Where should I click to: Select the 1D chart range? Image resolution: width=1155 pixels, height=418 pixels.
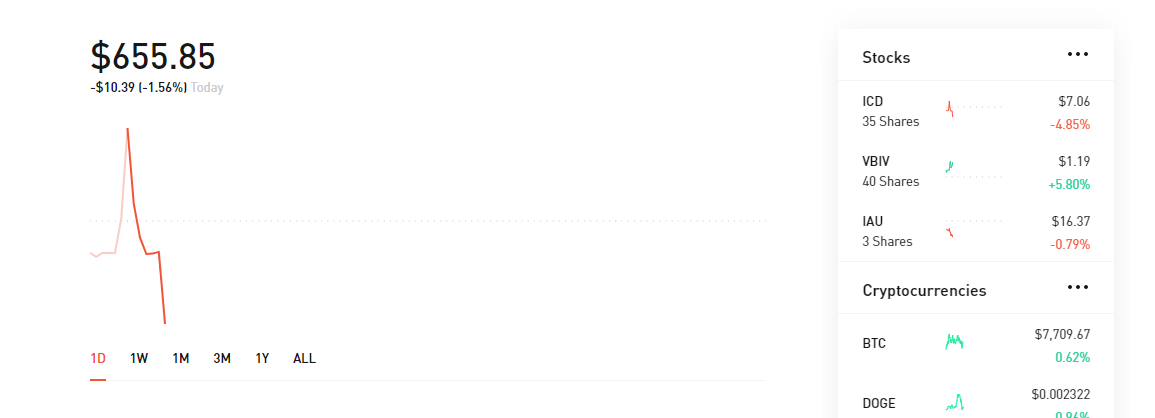pos(98,358)
